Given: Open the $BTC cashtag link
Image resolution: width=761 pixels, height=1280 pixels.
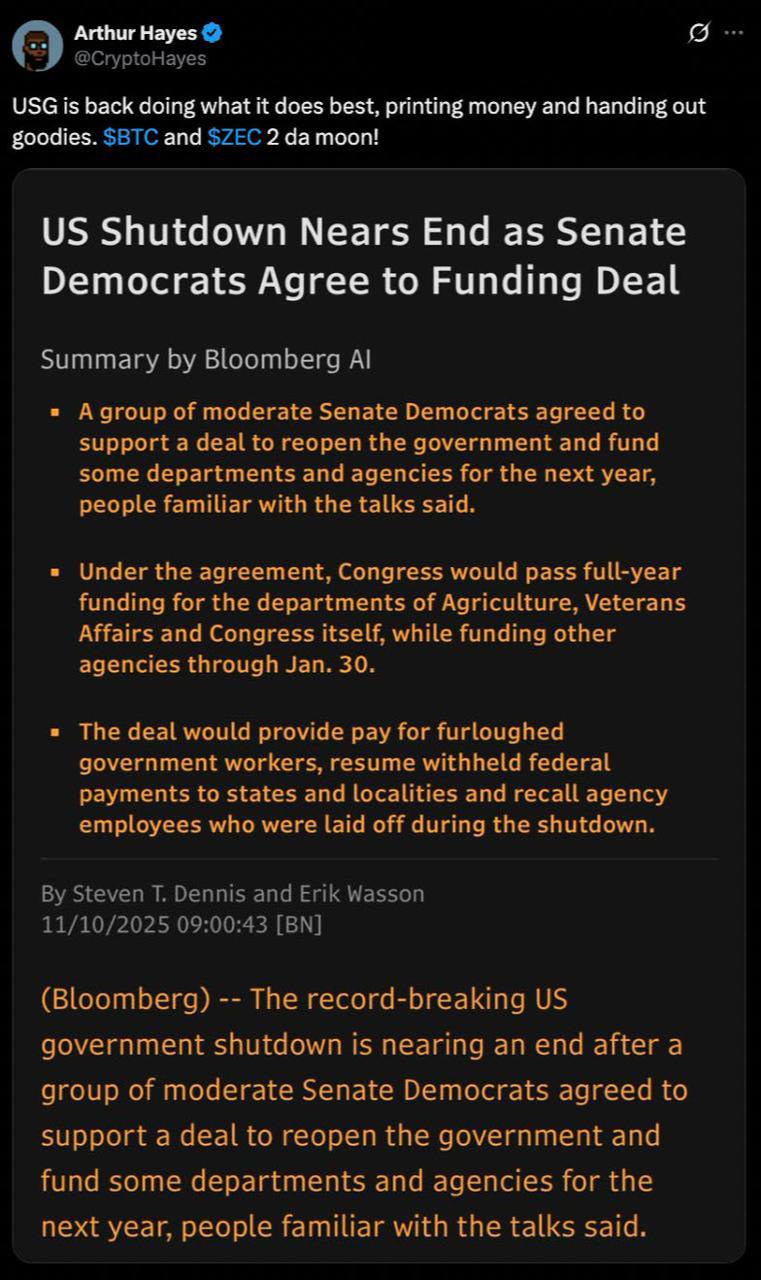Looking at the screenshot, I should click(x=130, y=137).
